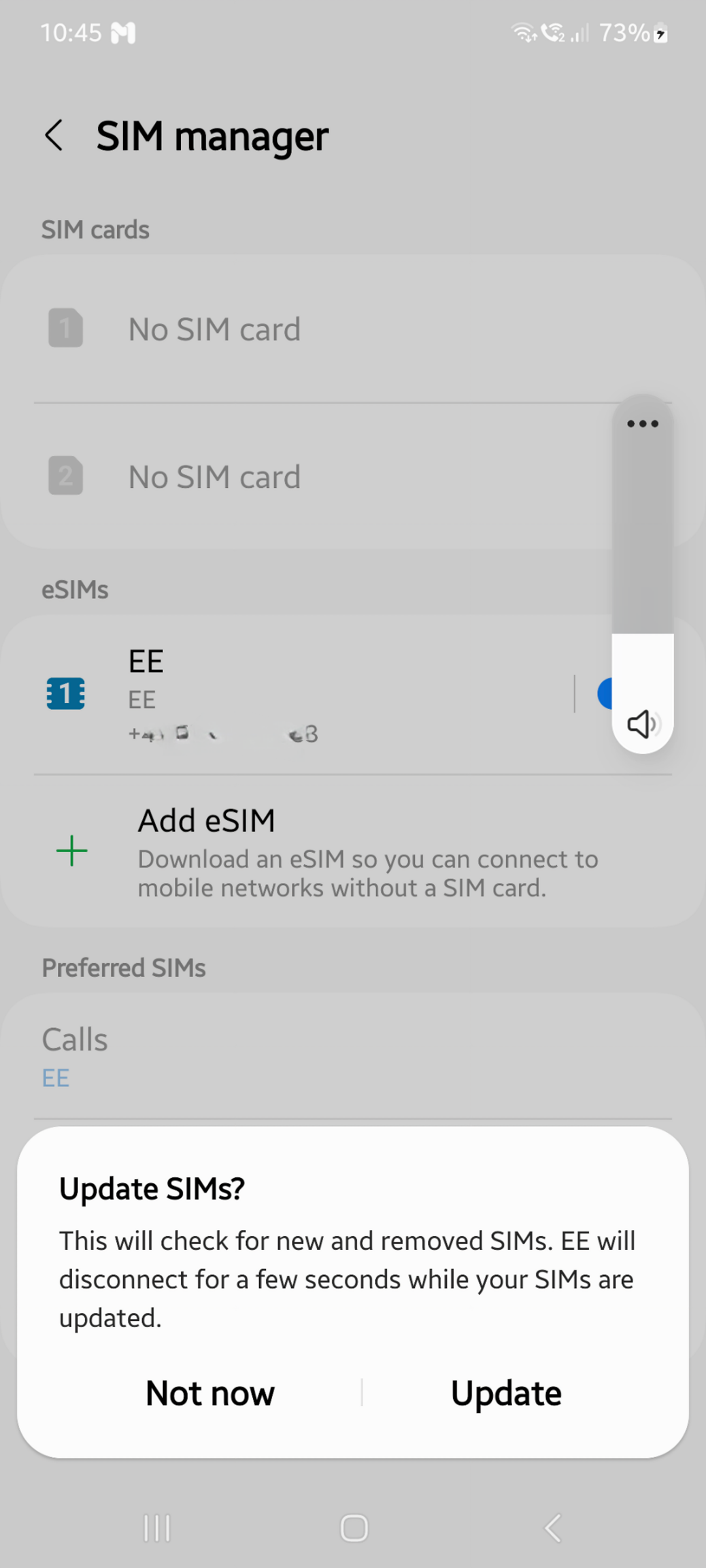The height and width of the screenshot is (1568, 706).
Task: Confirm the SIM update
Action: (x=506, y=1393)
